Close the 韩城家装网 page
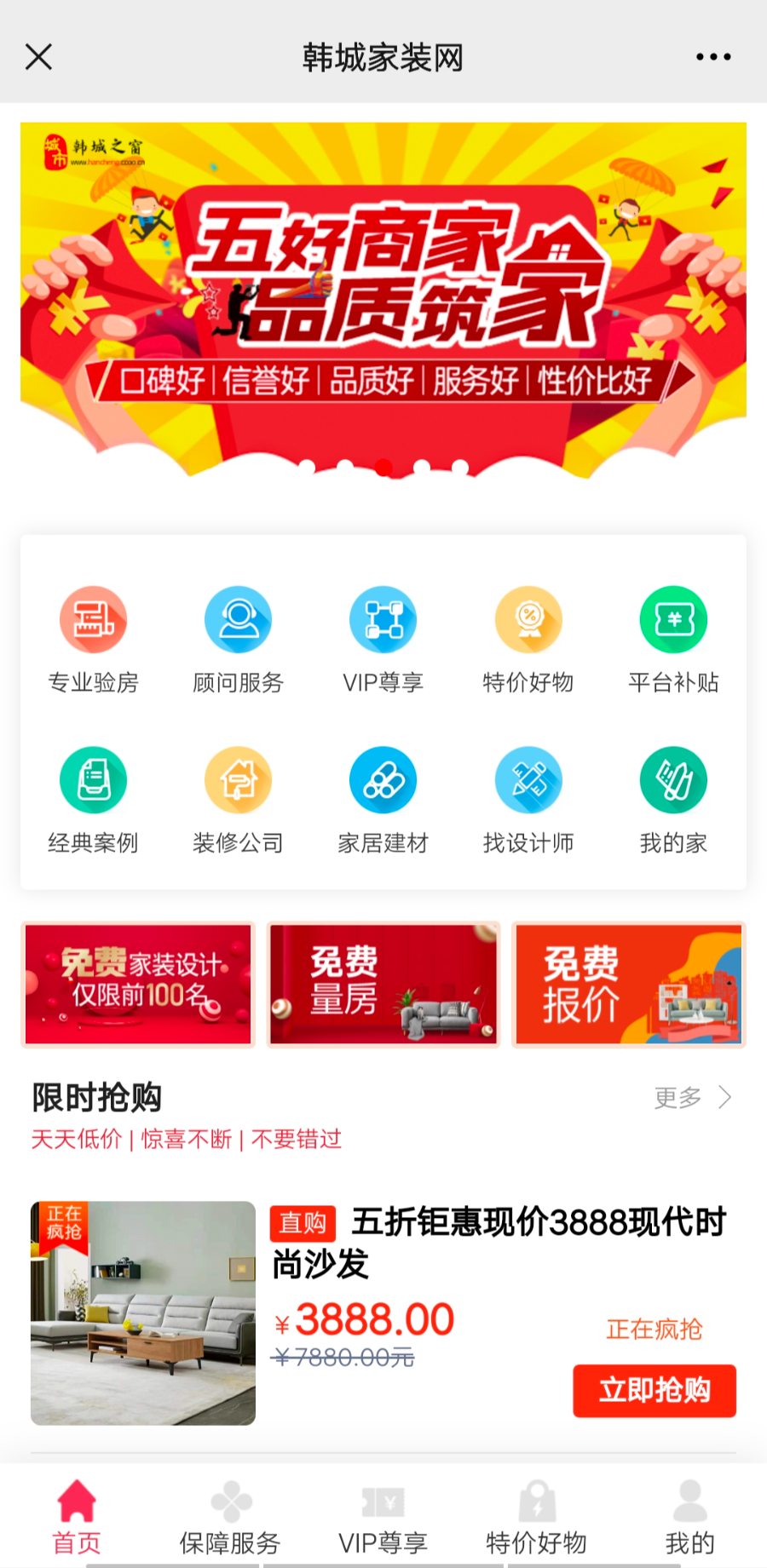This screenshot has width=767, height=1568. click(39, 57)
